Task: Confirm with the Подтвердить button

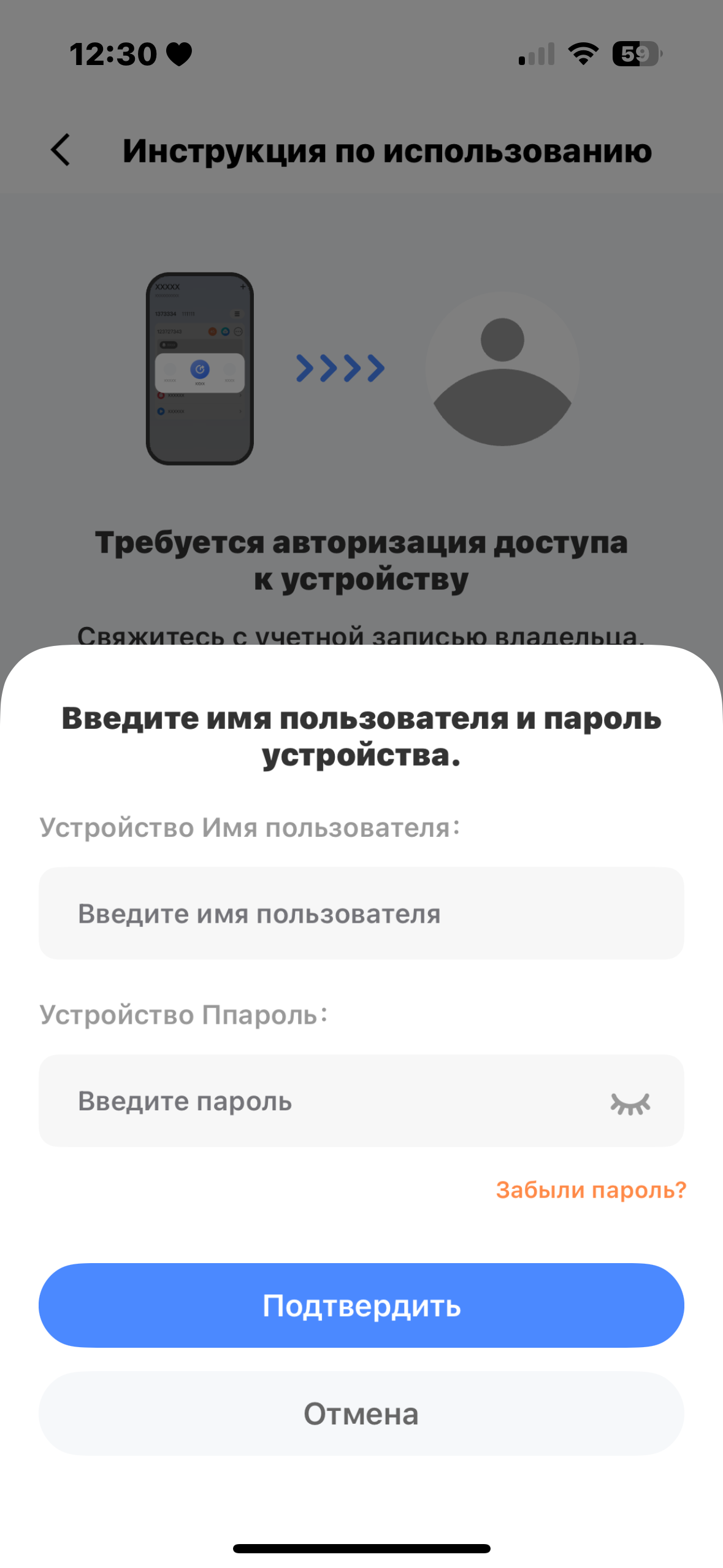Action: coord(361,1305)
